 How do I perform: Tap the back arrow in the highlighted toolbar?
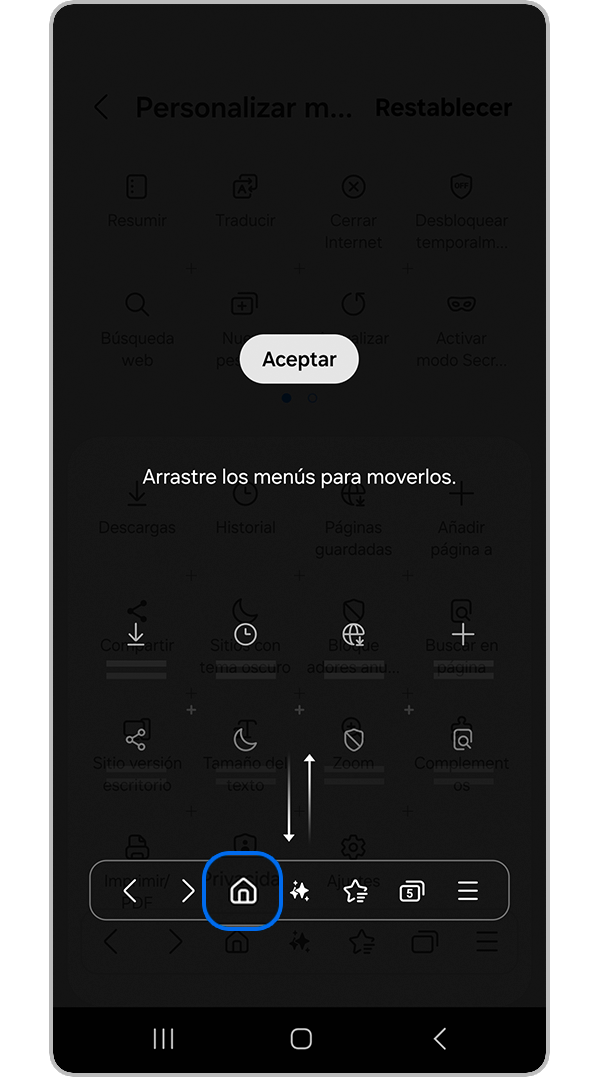130,890
